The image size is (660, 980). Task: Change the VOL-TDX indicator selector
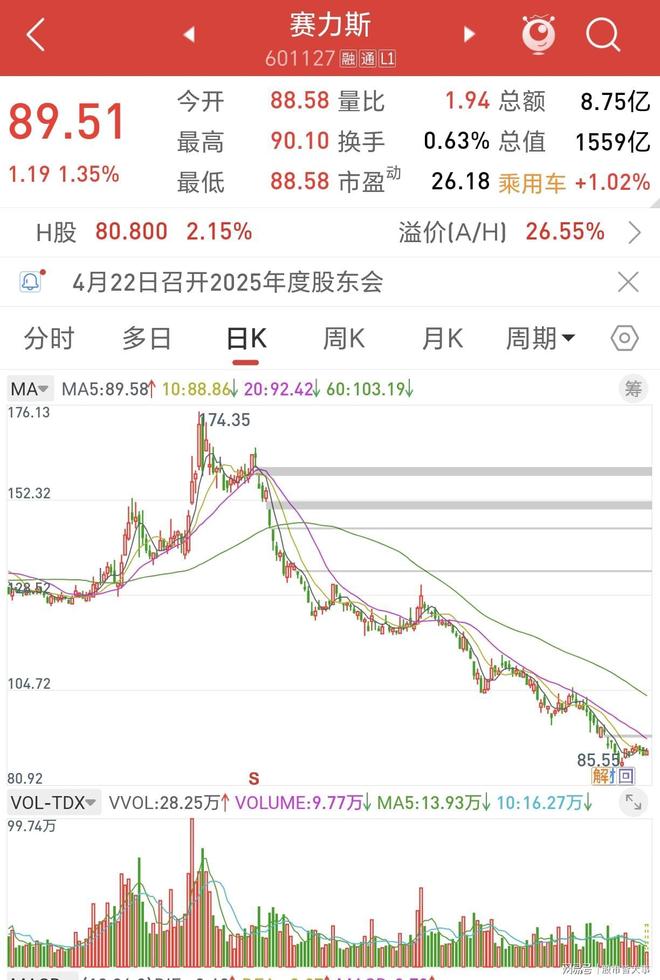(54, 802)
